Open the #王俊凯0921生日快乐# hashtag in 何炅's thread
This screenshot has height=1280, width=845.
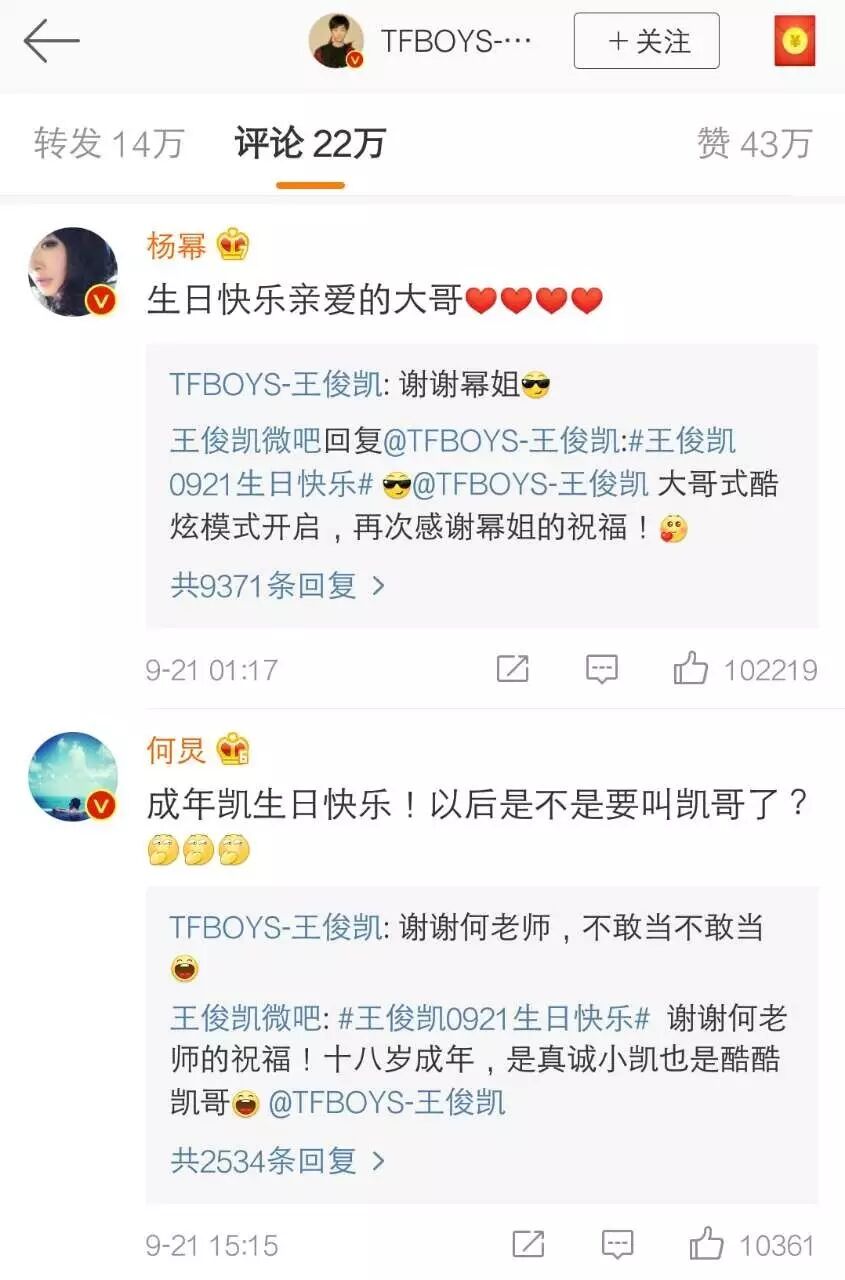pos(494,1018)
